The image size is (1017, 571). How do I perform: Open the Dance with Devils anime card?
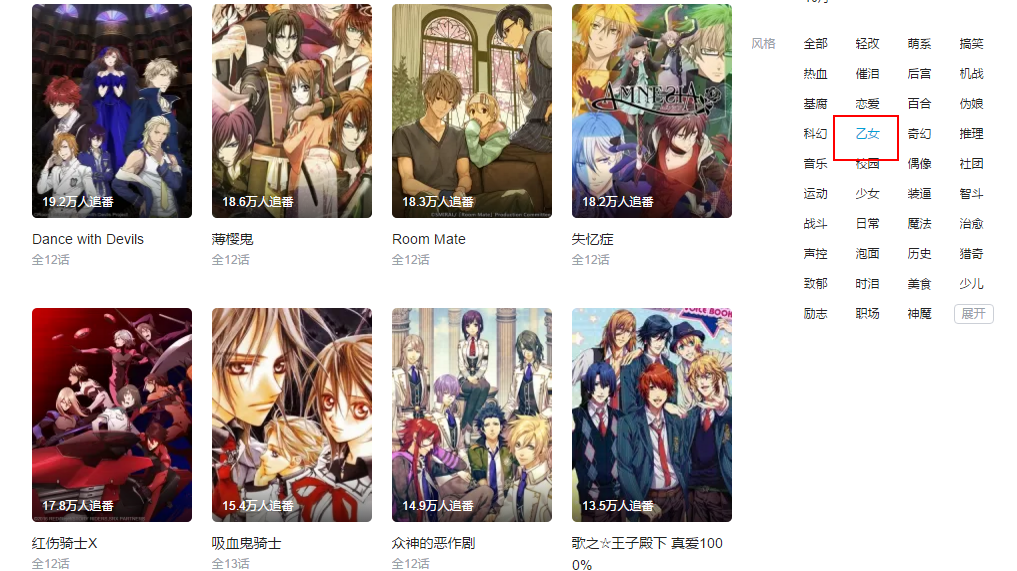tap(111, 111)
